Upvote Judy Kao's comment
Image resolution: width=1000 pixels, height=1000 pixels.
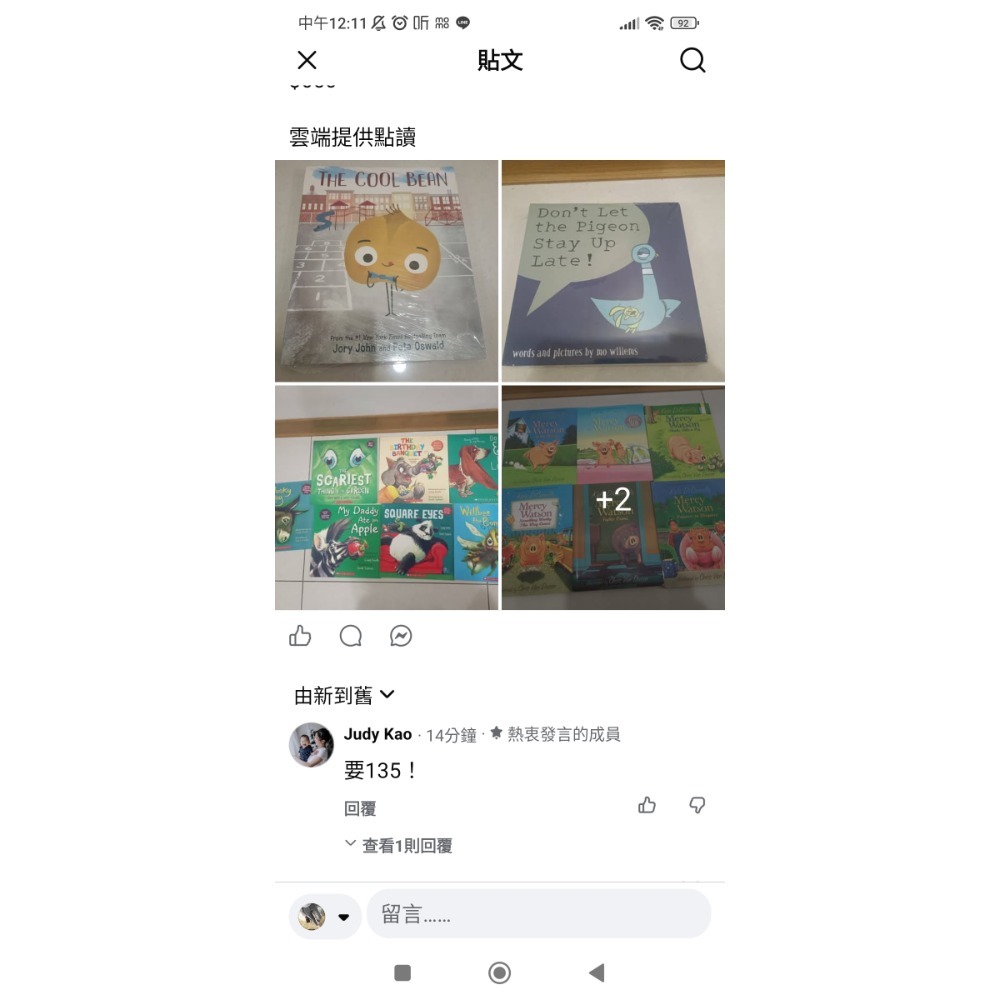click(647, 805)
